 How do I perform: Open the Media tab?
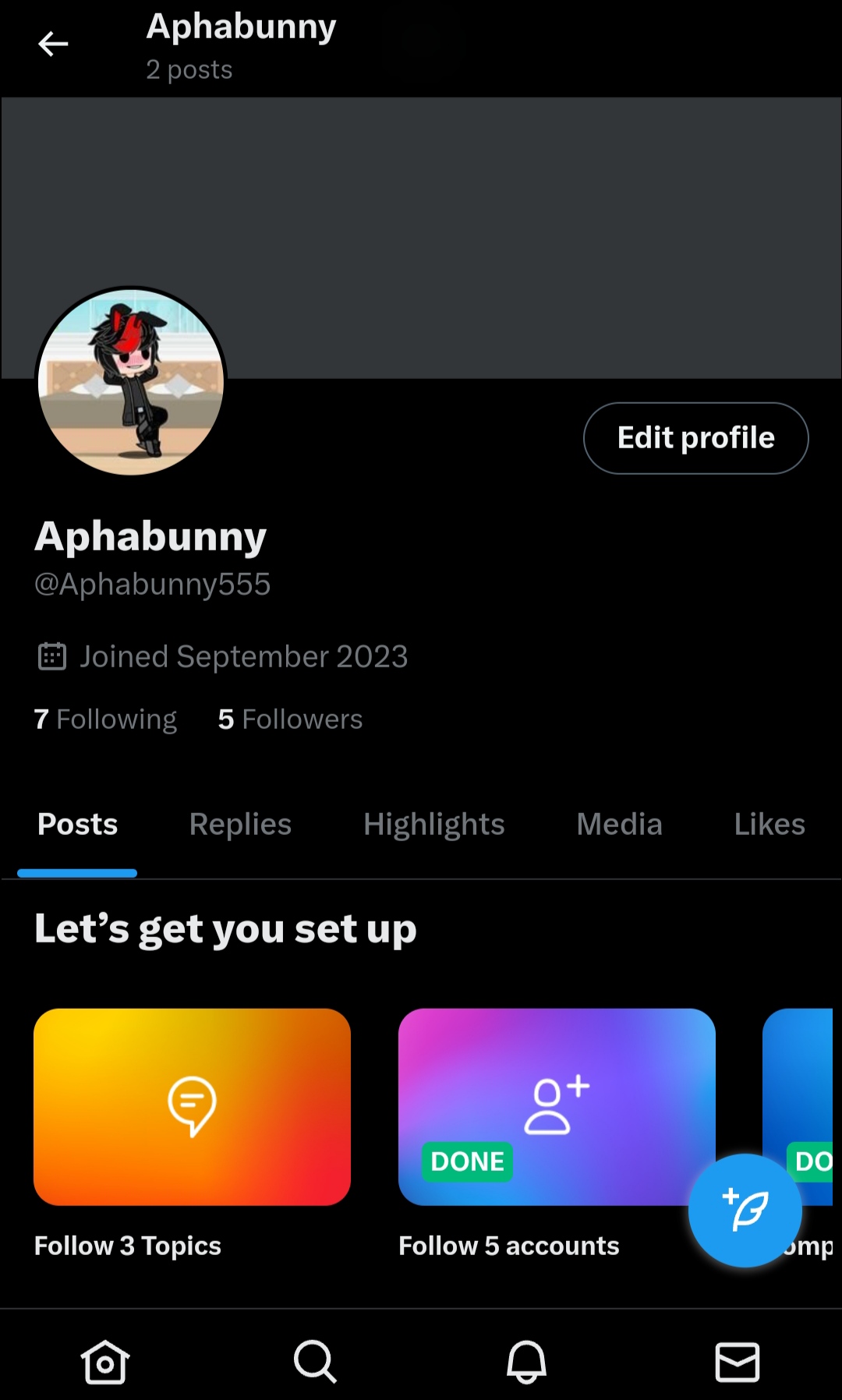pyautogui.click(x=619, y=824)
